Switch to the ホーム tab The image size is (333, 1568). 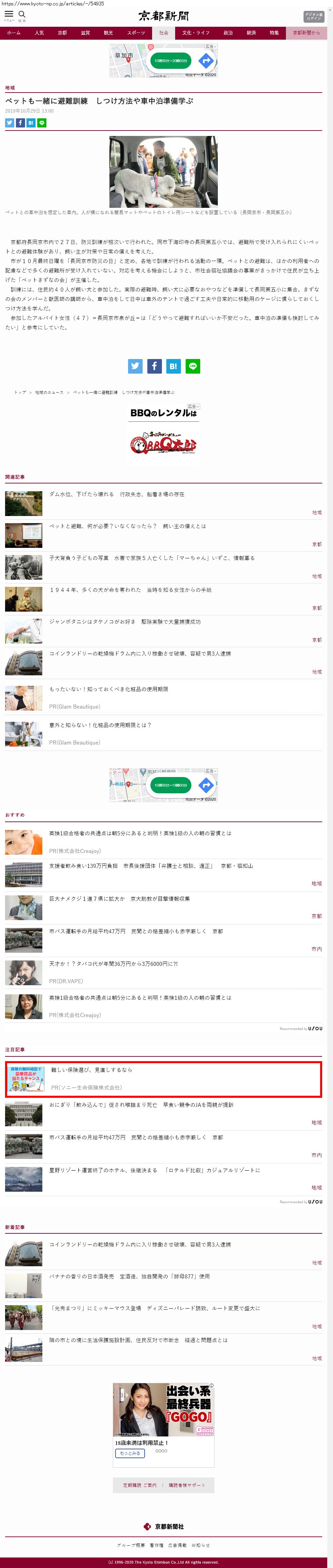13,33
